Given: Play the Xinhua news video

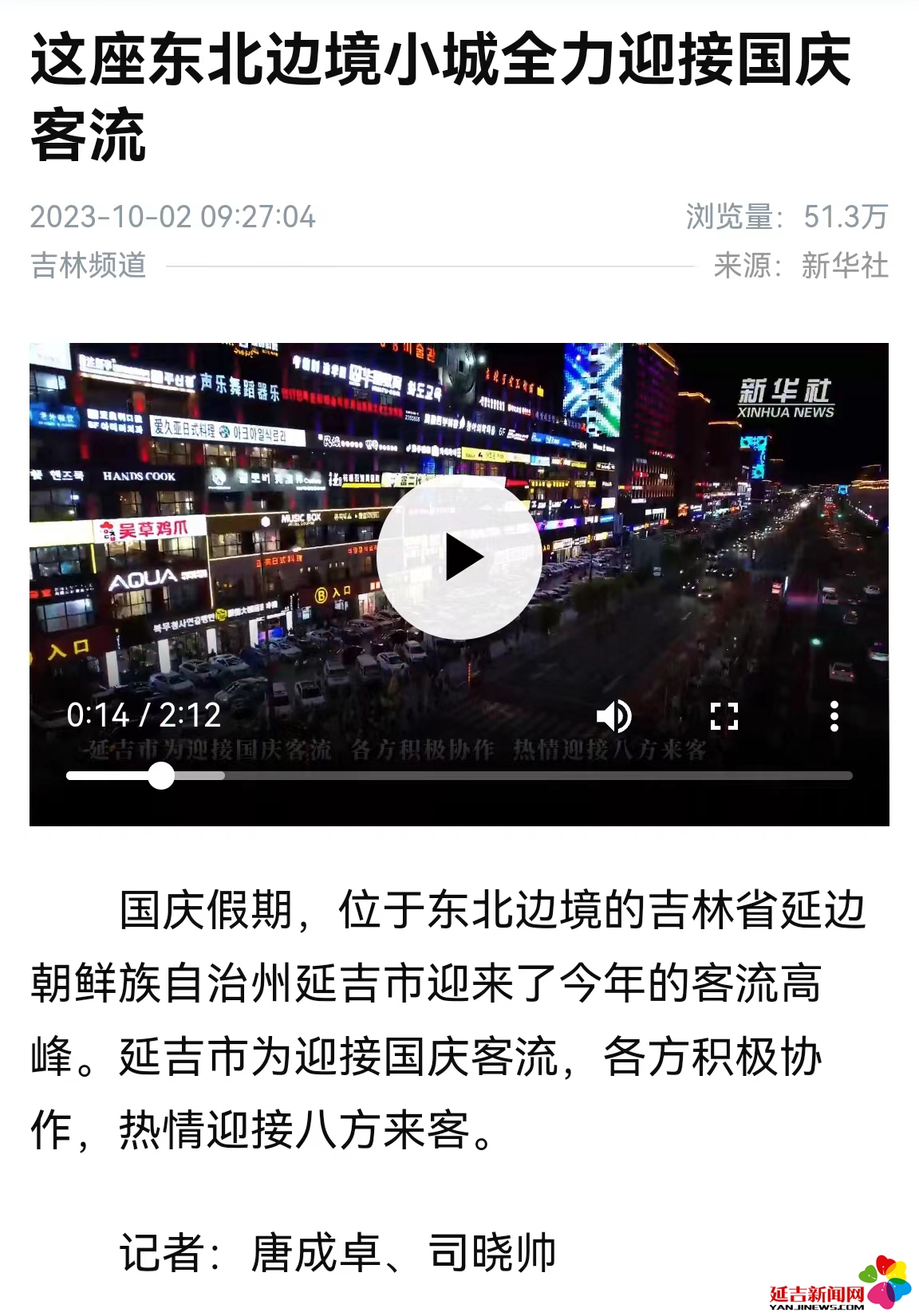Looking at the screenshot, I should (459, 558).
